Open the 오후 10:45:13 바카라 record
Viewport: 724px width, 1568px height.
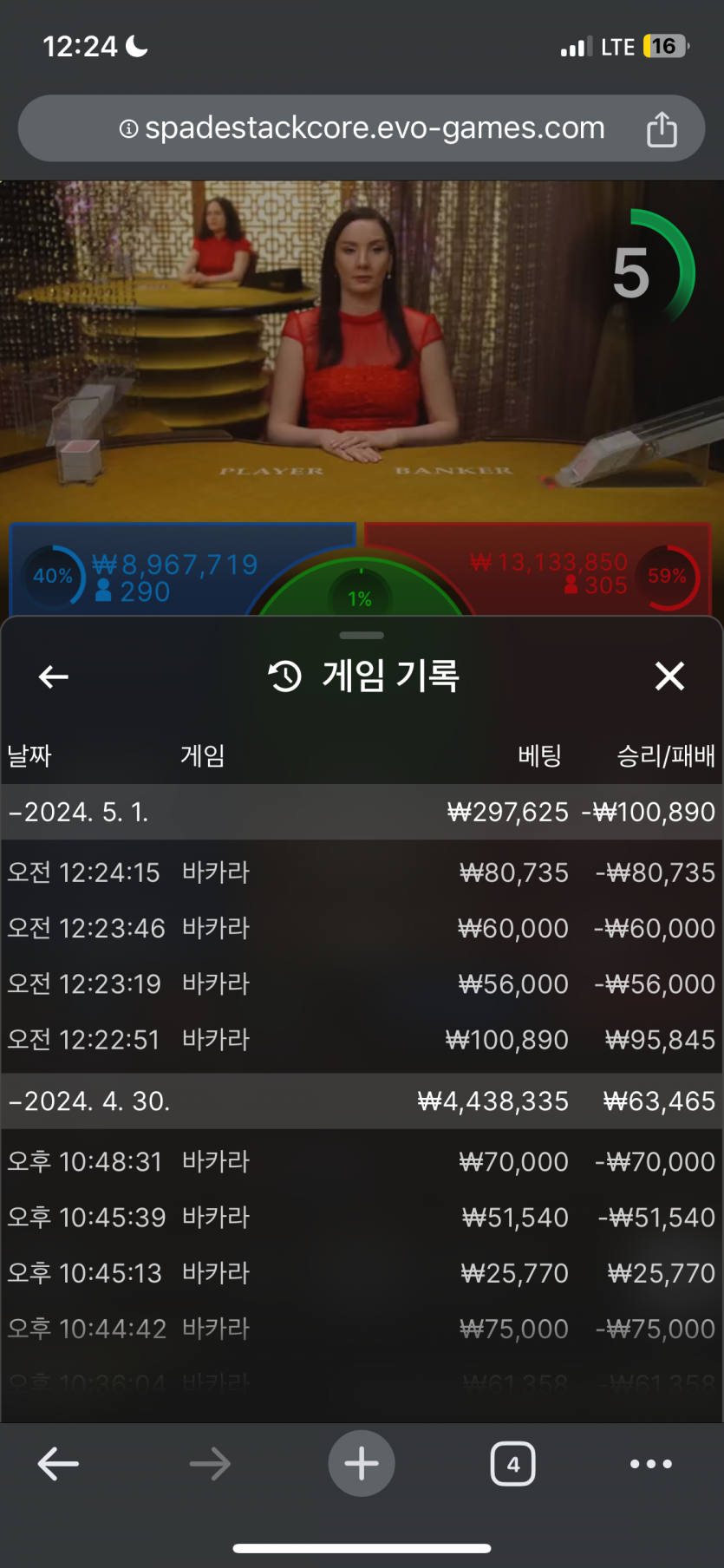[362, 1272]
